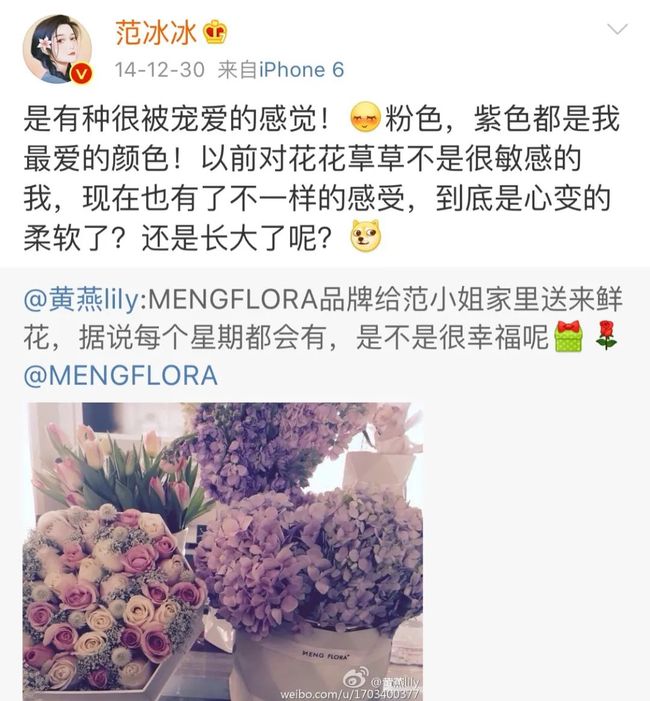Open the @MENGFLORA mention link
Screen dimensions: 650x701
121,375
